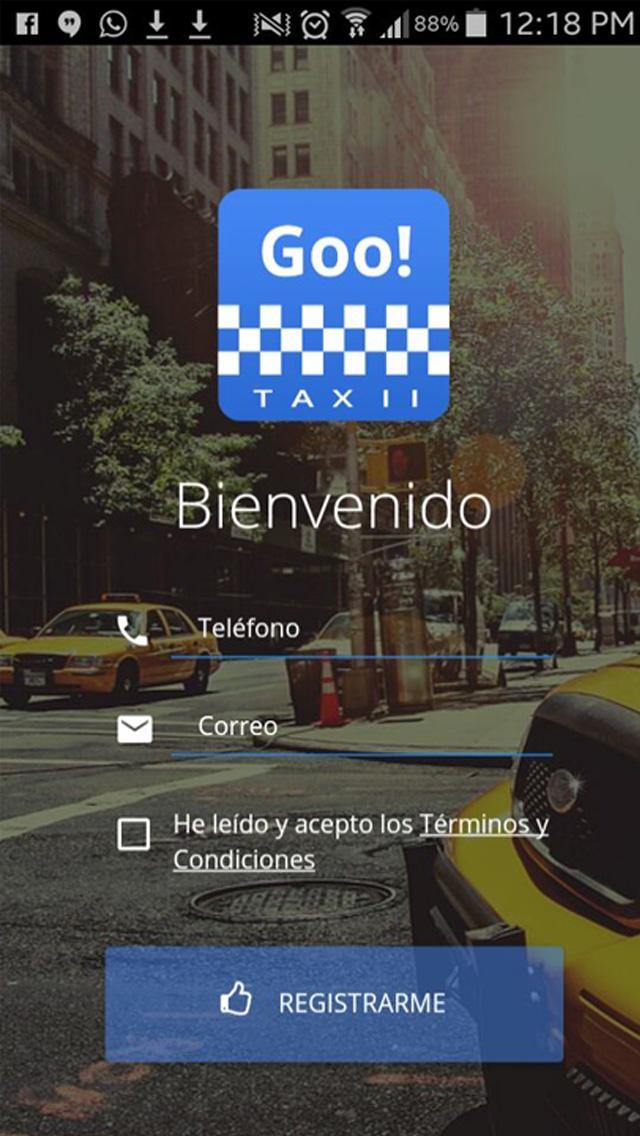Focus the Correo email field

click(x=360, y=727)
